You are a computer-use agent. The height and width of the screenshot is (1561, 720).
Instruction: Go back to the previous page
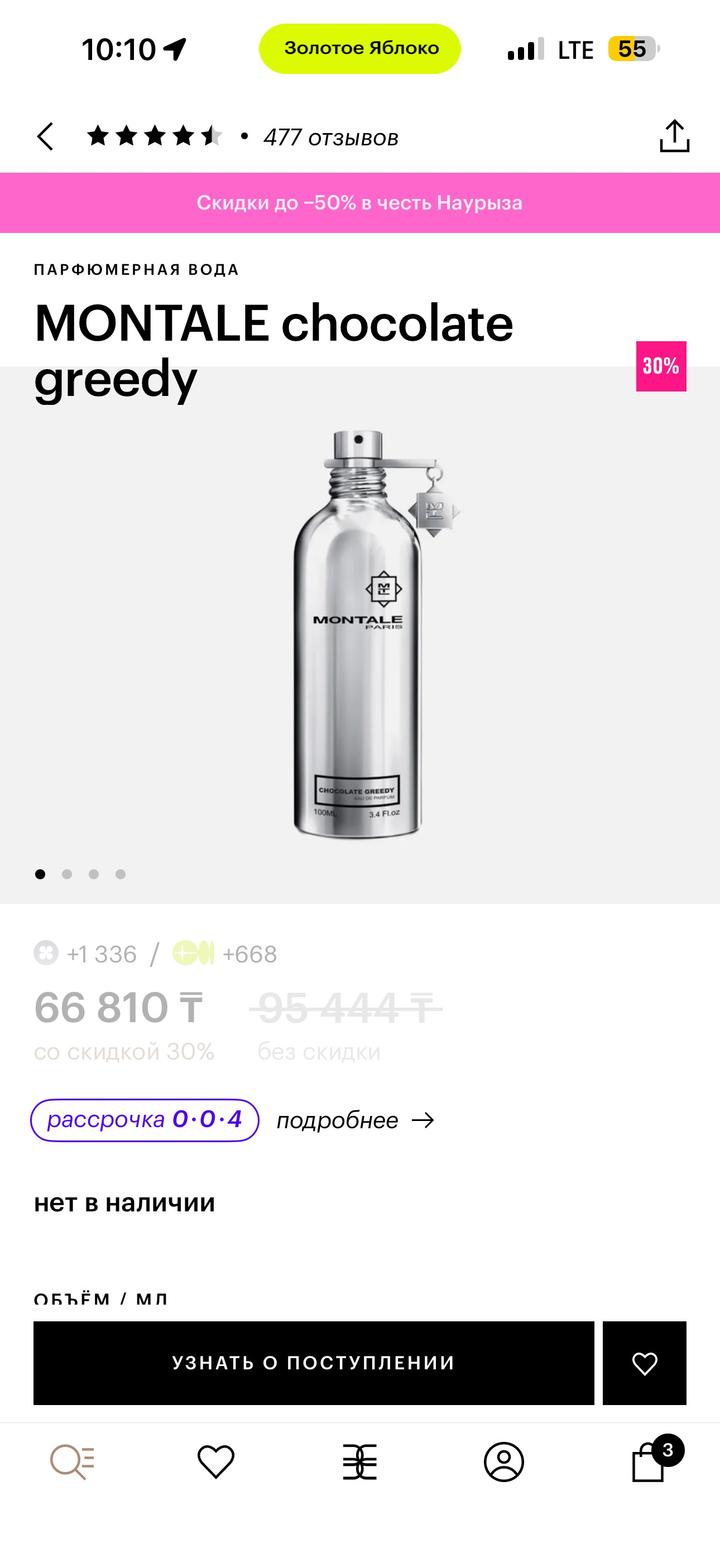pyautogui.click(x=45, y=137)
